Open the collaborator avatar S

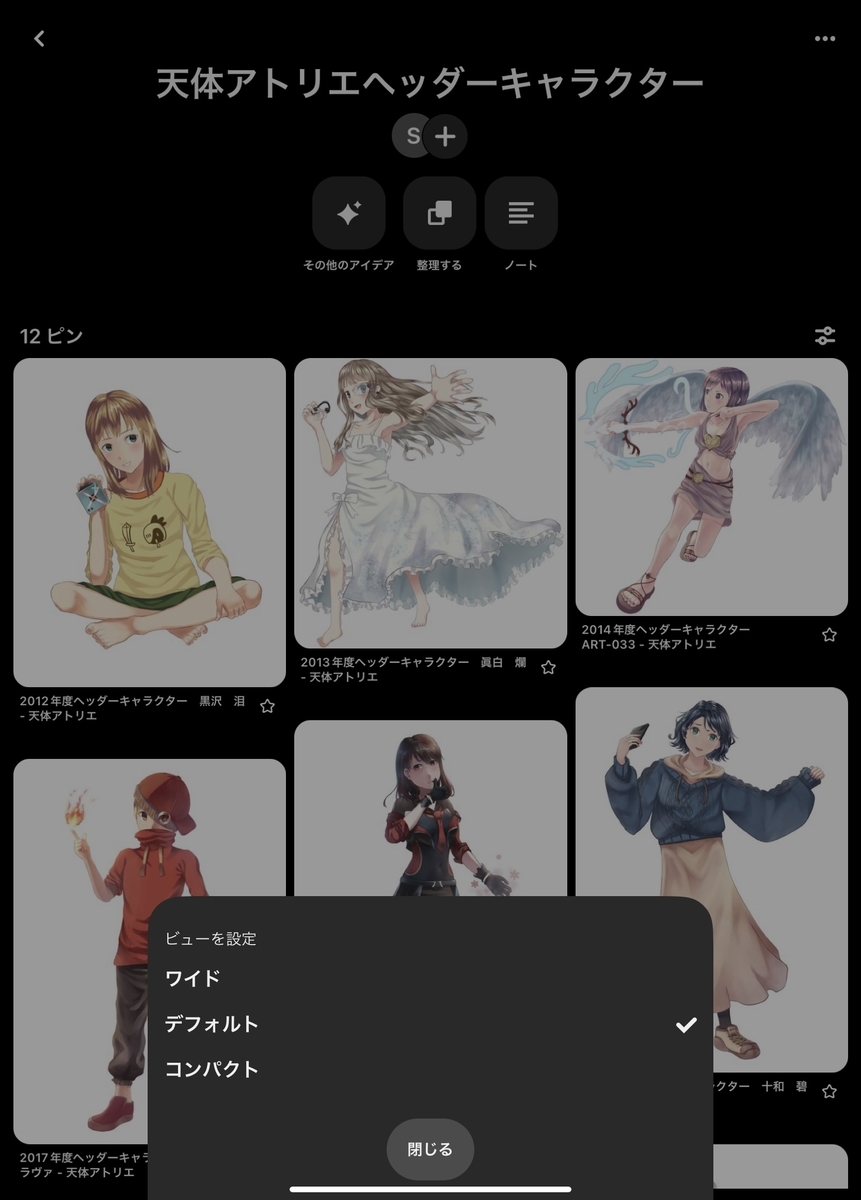coord(412,137)
